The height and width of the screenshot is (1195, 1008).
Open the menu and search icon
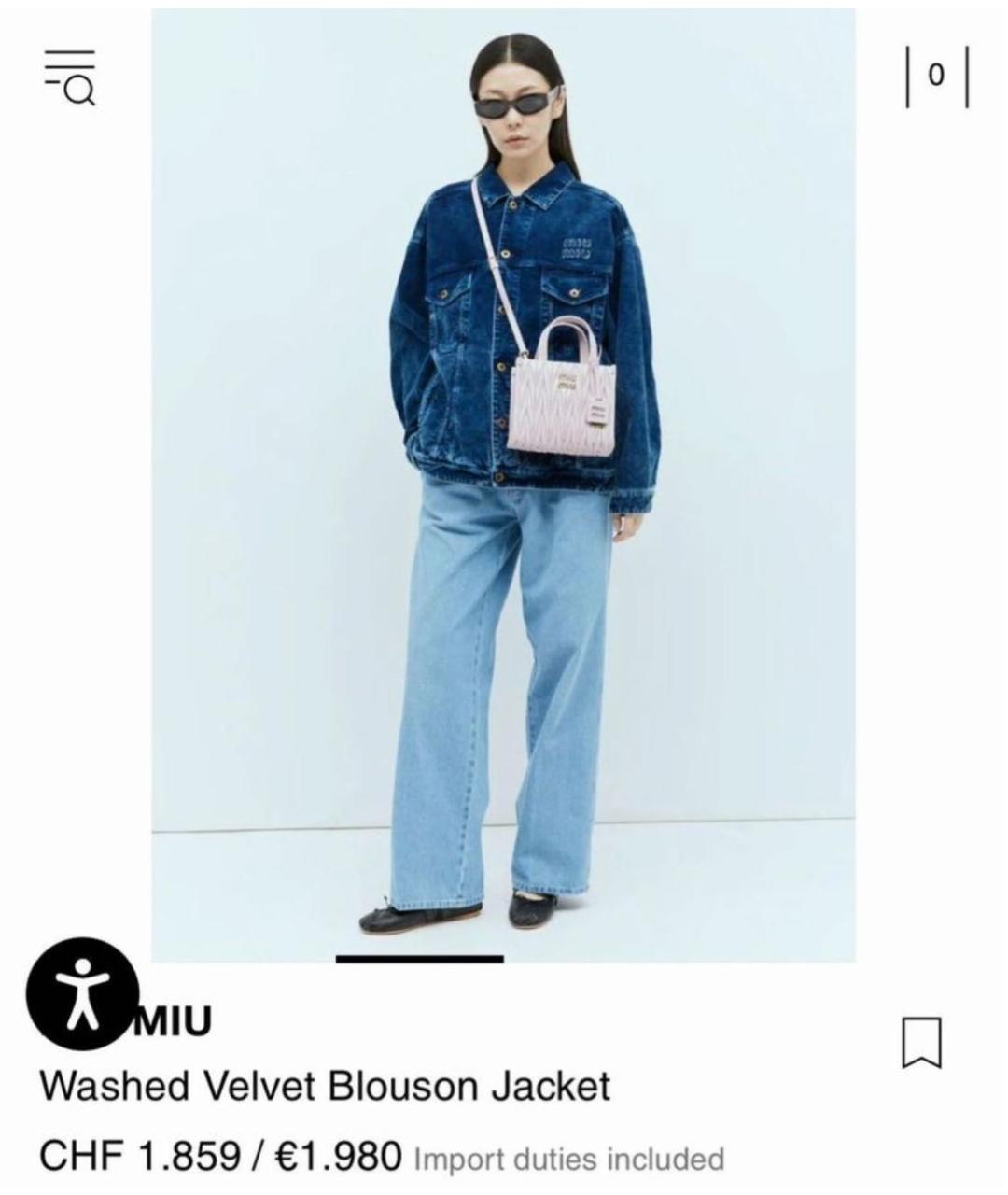click(70, 77)
